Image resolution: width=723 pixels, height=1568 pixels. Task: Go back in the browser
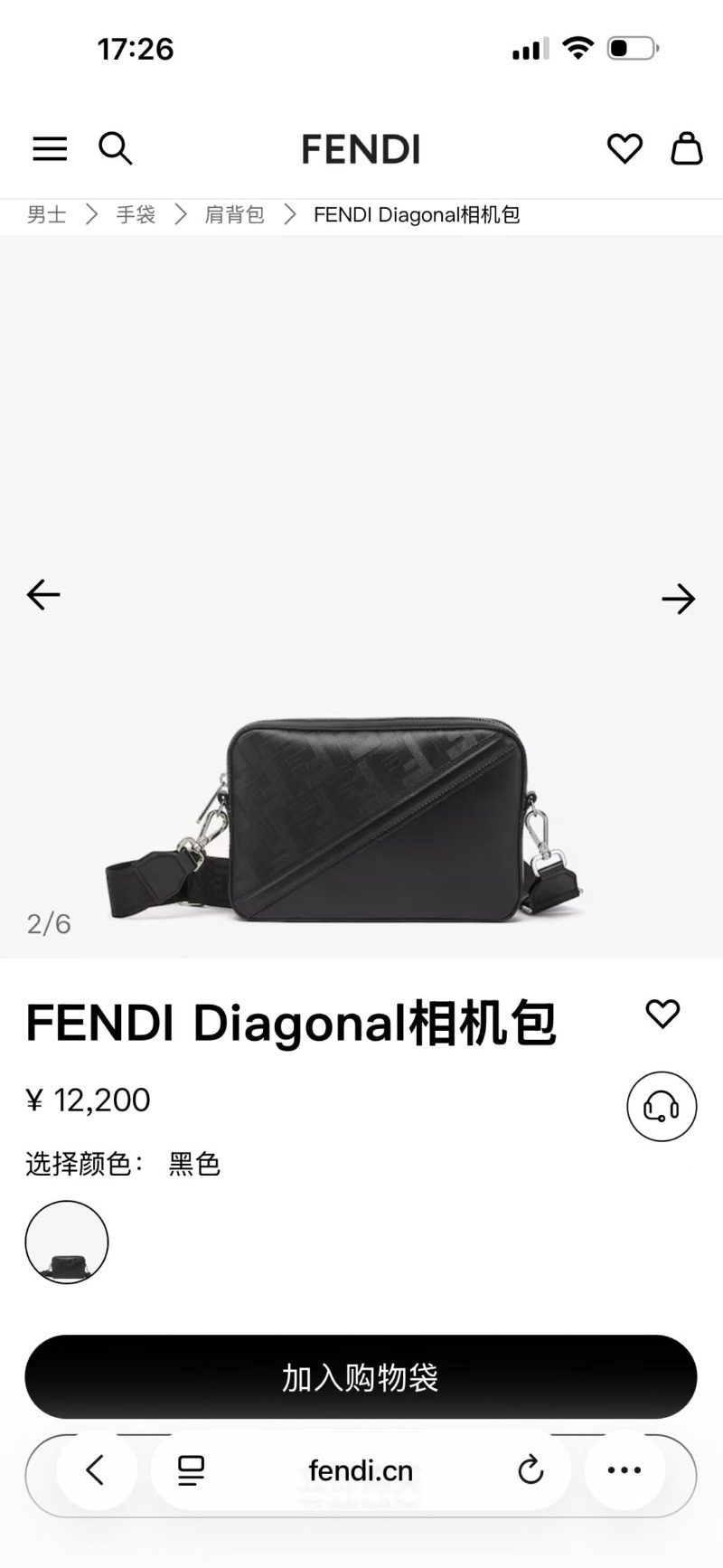tap(96, 1470)
